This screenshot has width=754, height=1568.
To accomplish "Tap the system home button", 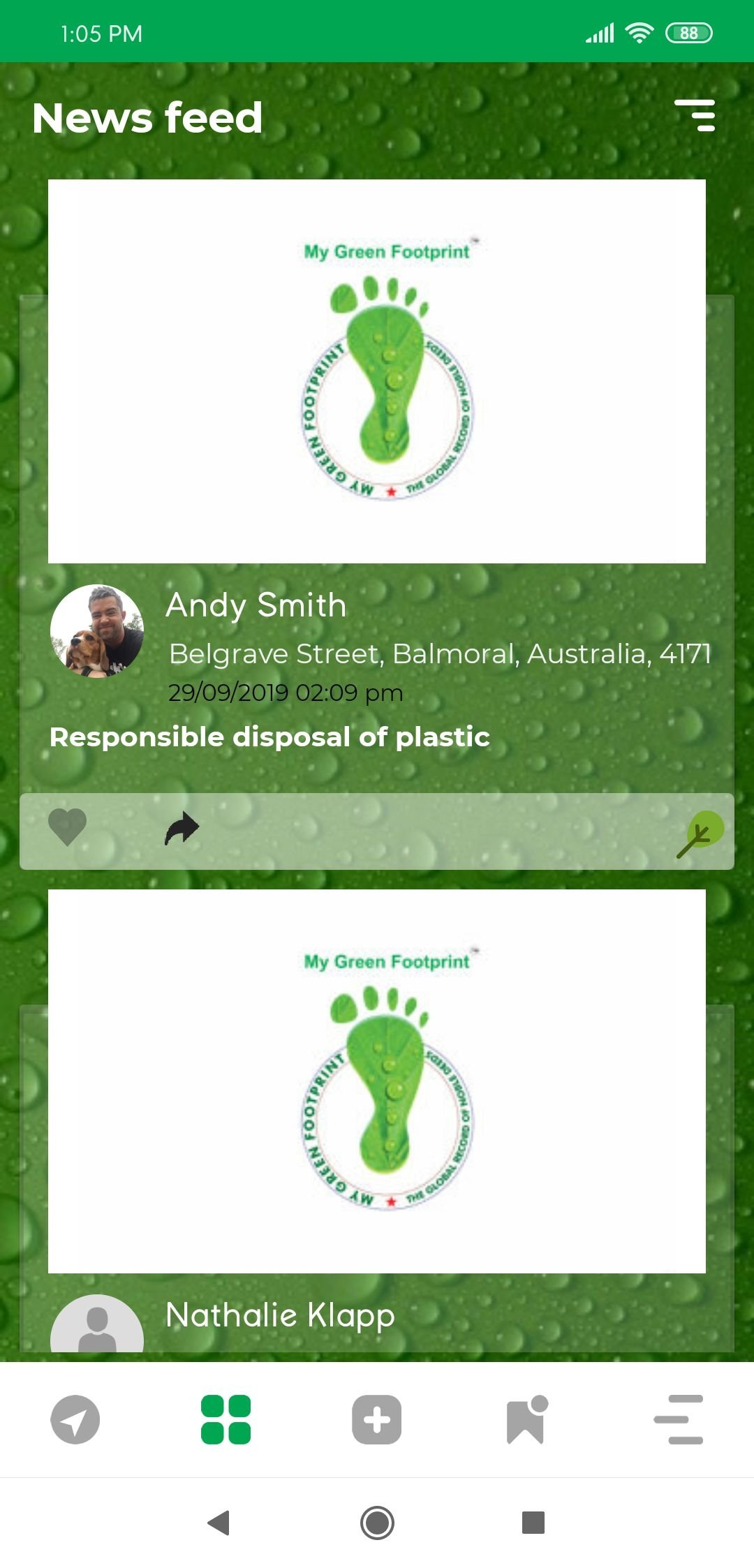I will (x=377, y=1523).
